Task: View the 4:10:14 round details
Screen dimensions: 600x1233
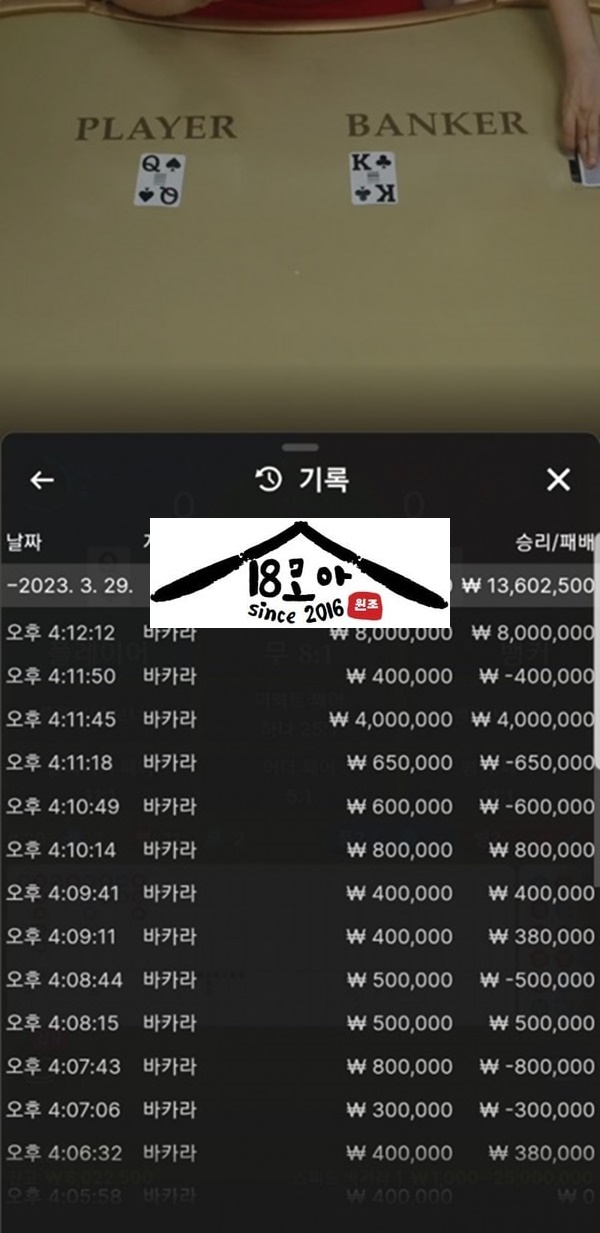Action: 300,850
